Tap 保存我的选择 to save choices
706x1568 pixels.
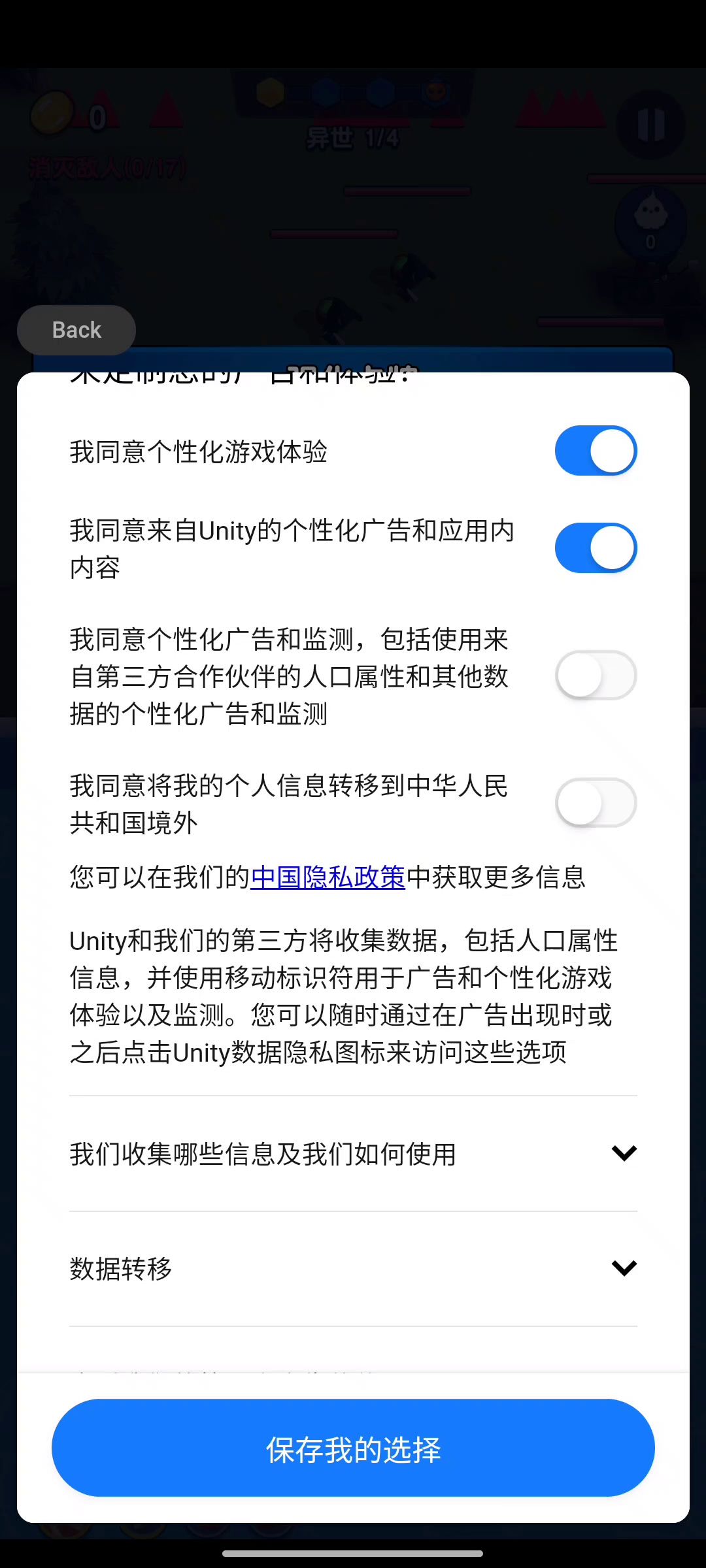[353, 1448]
